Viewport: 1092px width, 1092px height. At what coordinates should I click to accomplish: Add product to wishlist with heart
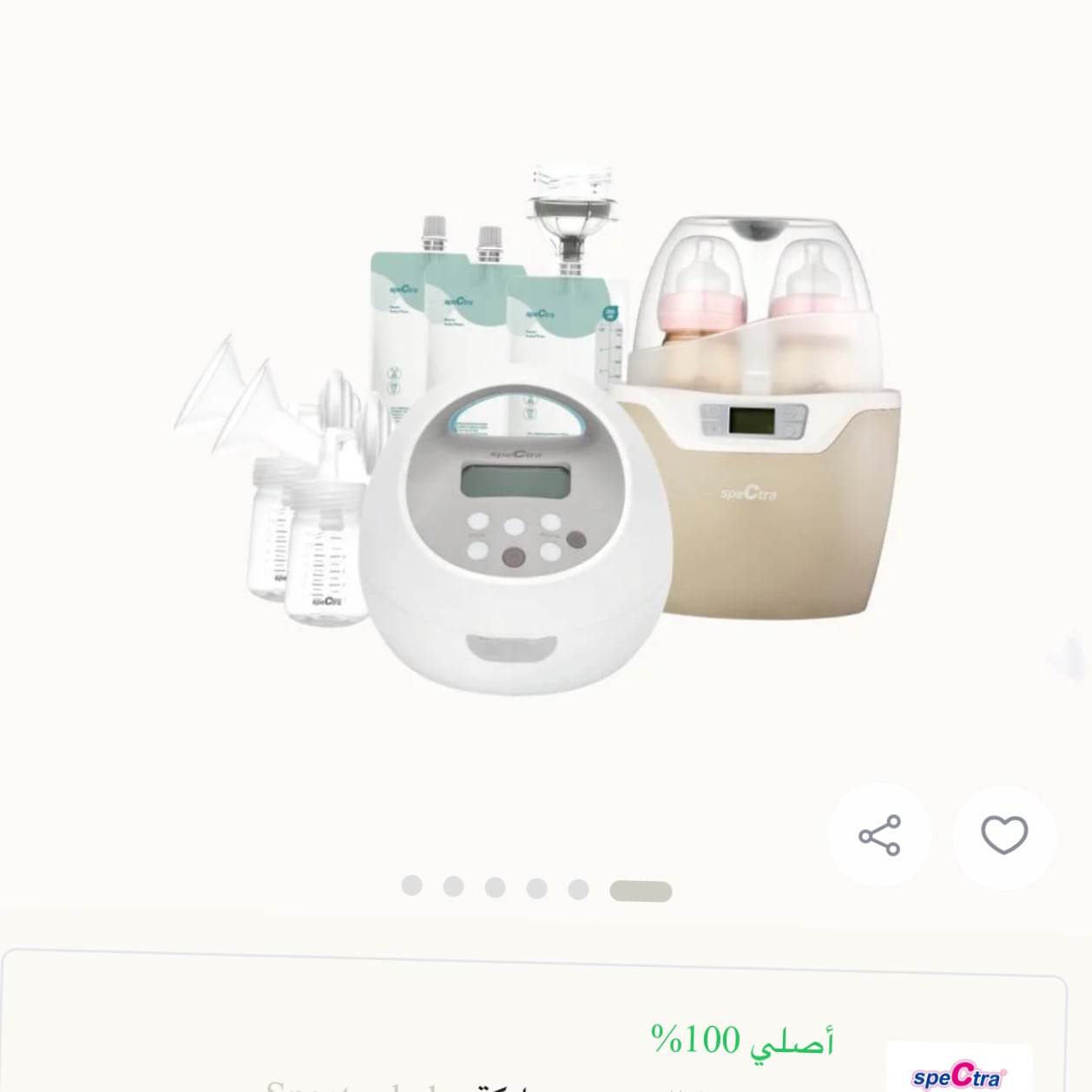point(1004,836)
